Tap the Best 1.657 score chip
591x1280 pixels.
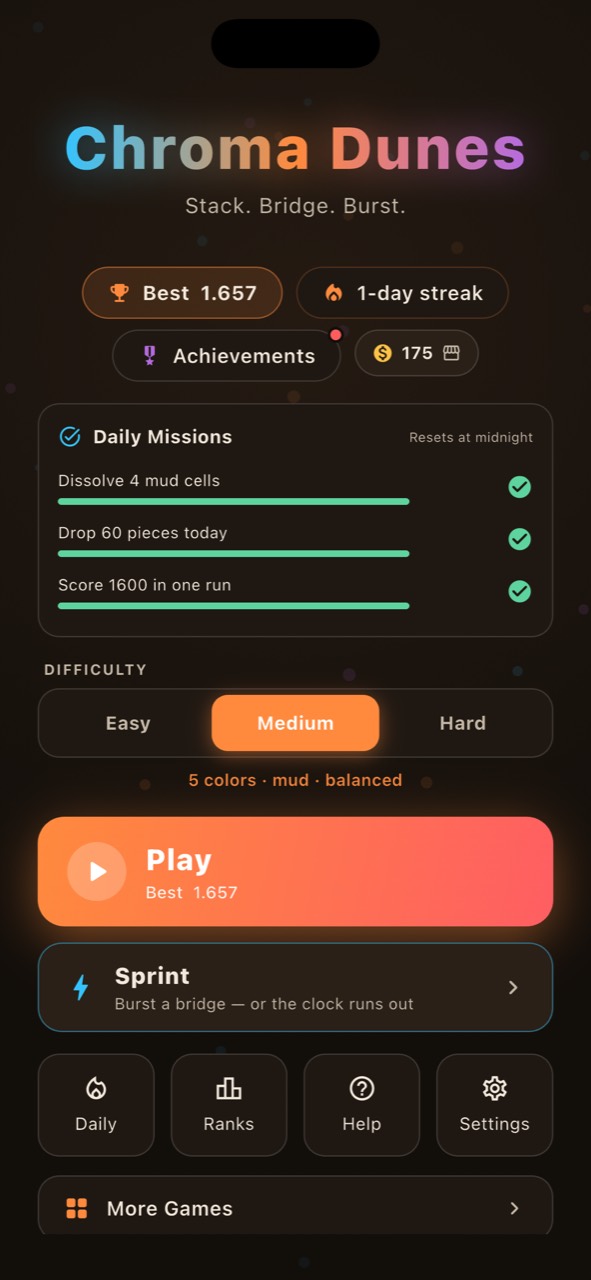point(182,293)
